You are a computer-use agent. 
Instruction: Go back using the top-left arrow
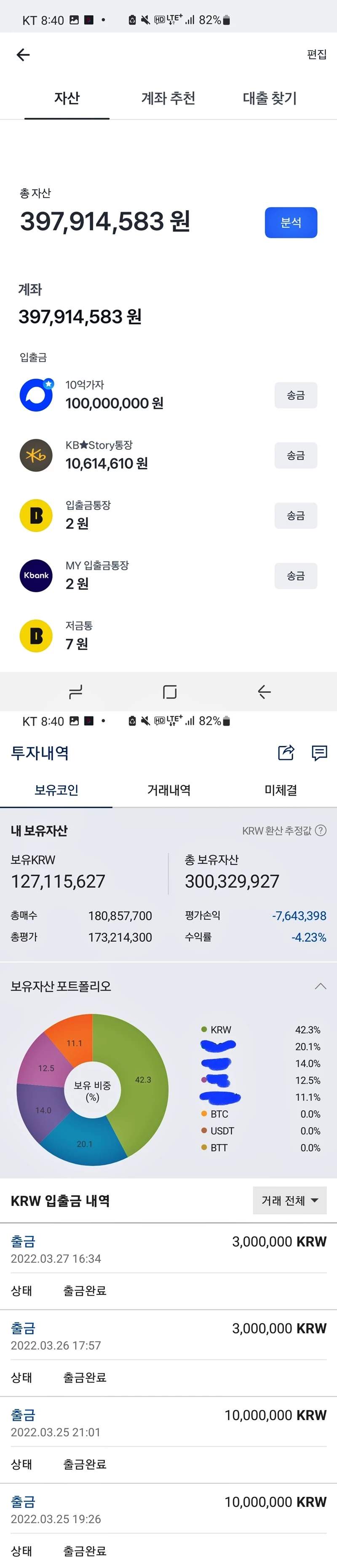click(x=23, y=55)
